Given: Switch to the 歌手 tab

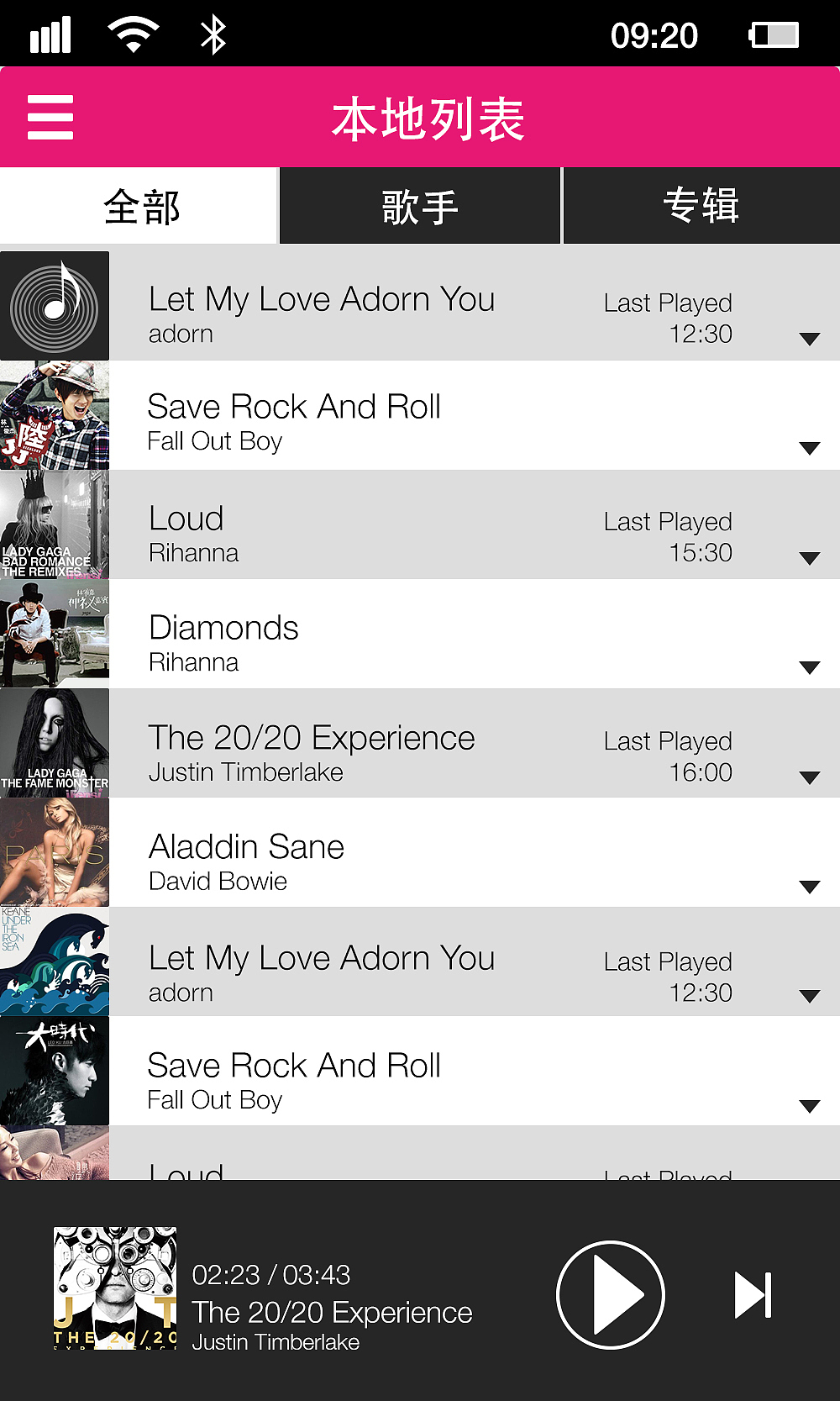Looking at the screenshot, I should (x=420, y=207).
